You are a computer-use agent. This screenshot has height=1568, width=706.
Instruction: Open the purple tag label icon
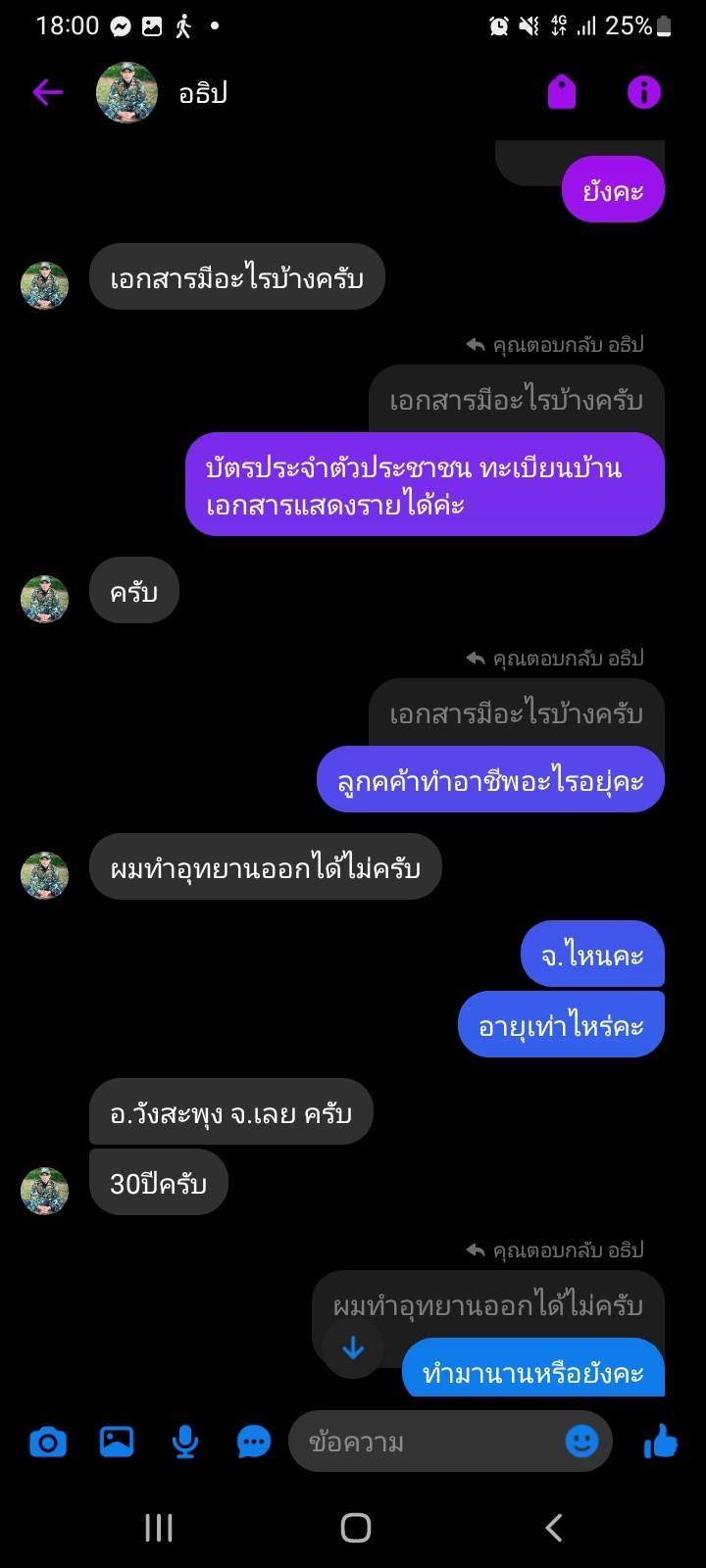click(x=562, y=92)
